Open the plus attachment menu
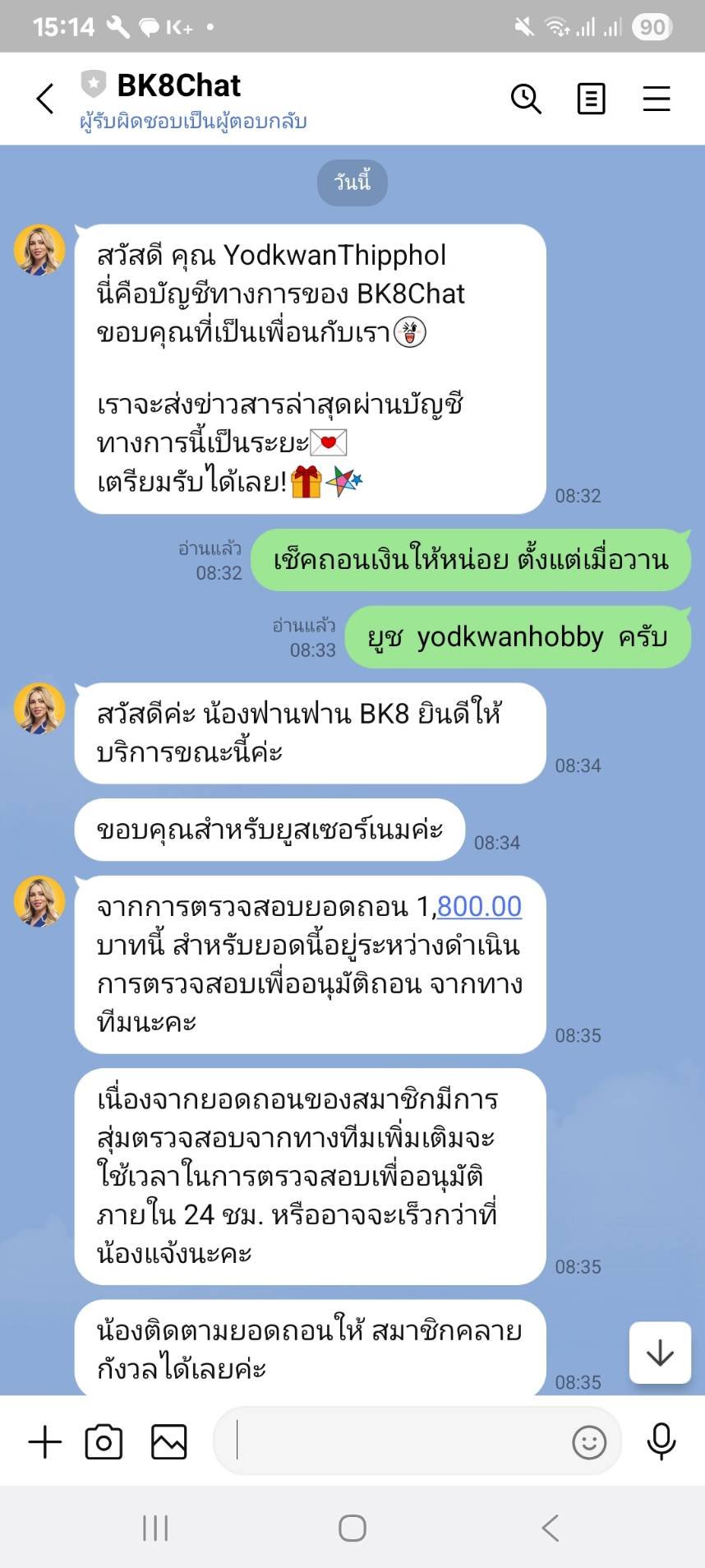This screenshot has width=705, height=1568. (x=45, y=1441)
